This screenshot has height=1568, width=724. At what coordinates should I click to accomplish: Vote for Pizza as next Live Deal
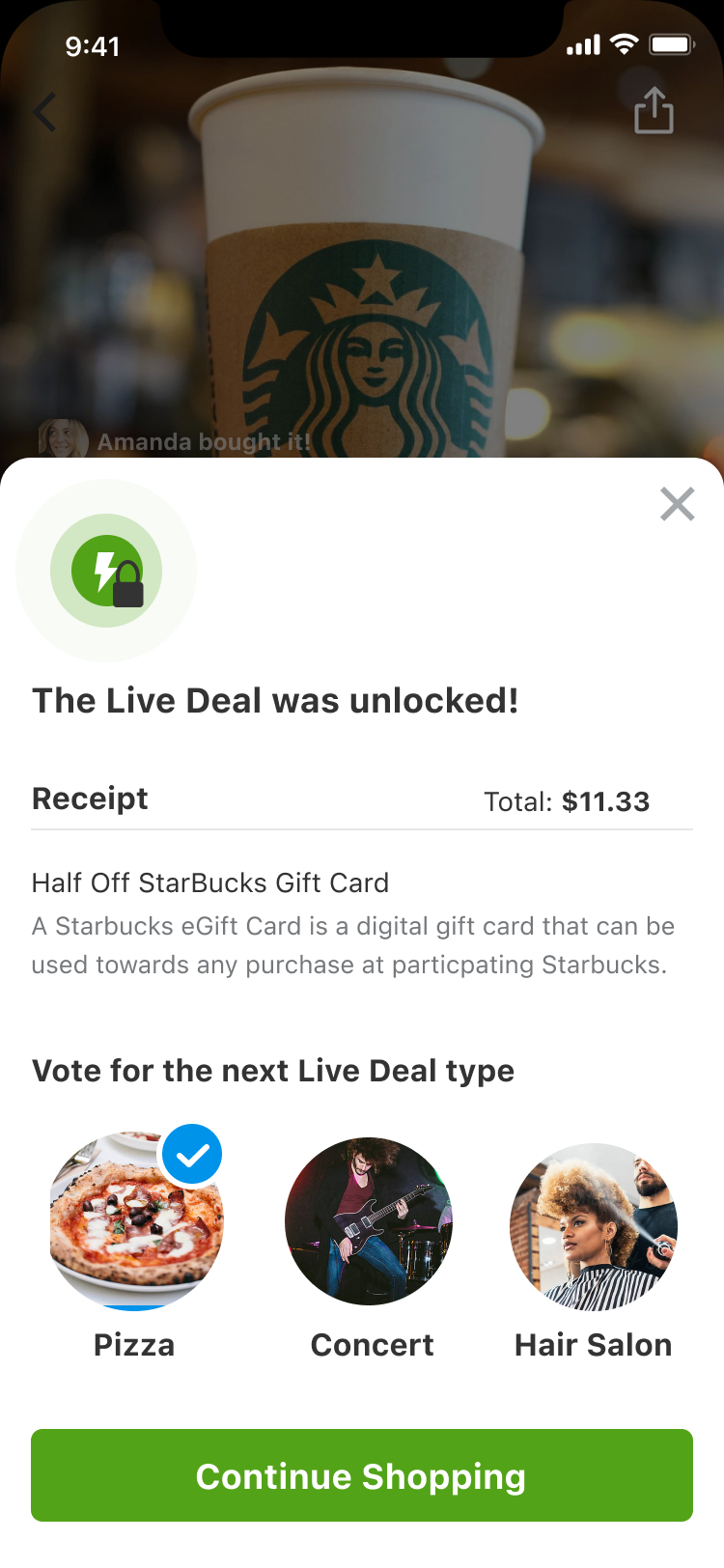tap(136, 1221)
